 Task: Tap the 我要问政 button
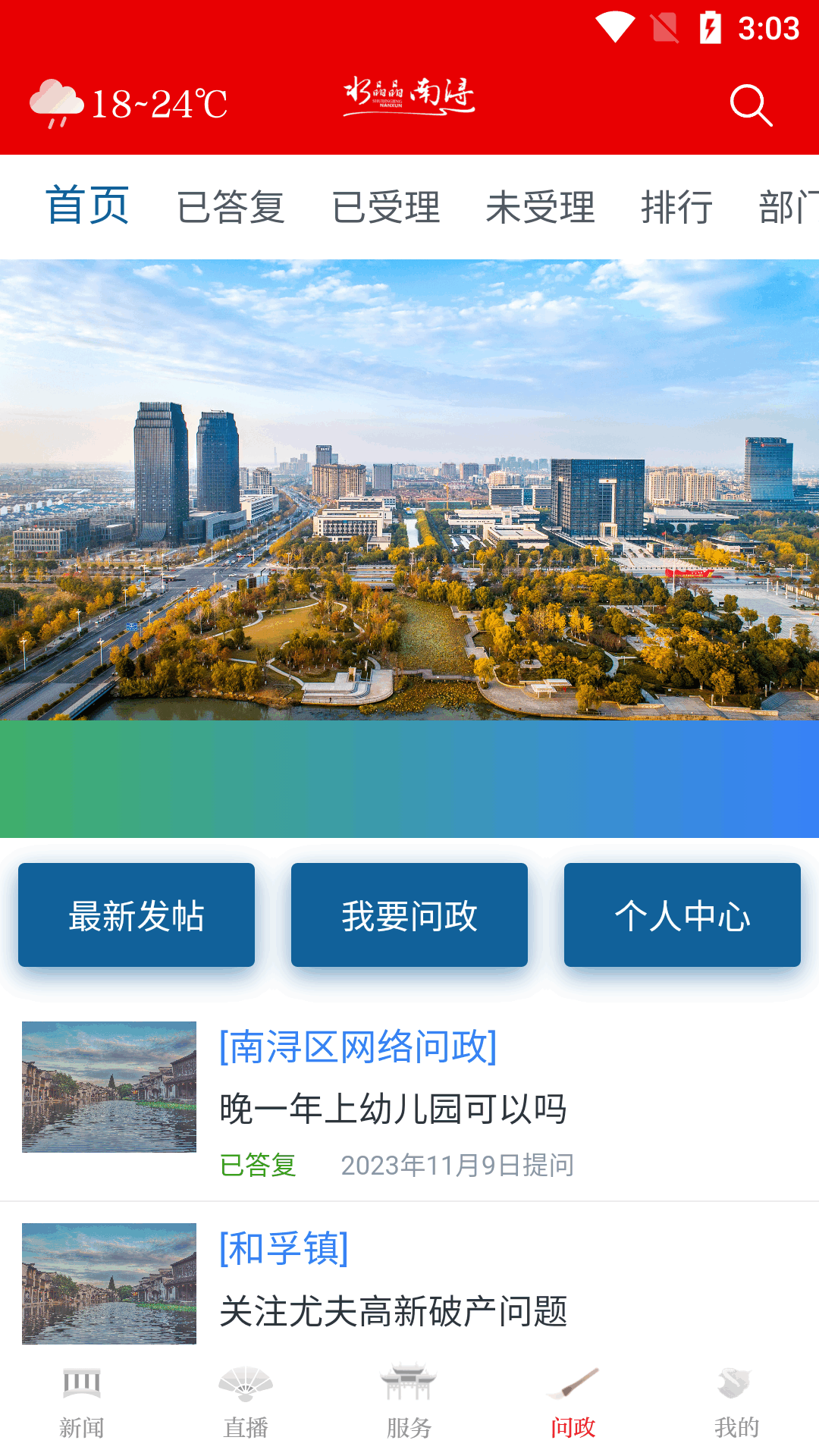(409, 915)
